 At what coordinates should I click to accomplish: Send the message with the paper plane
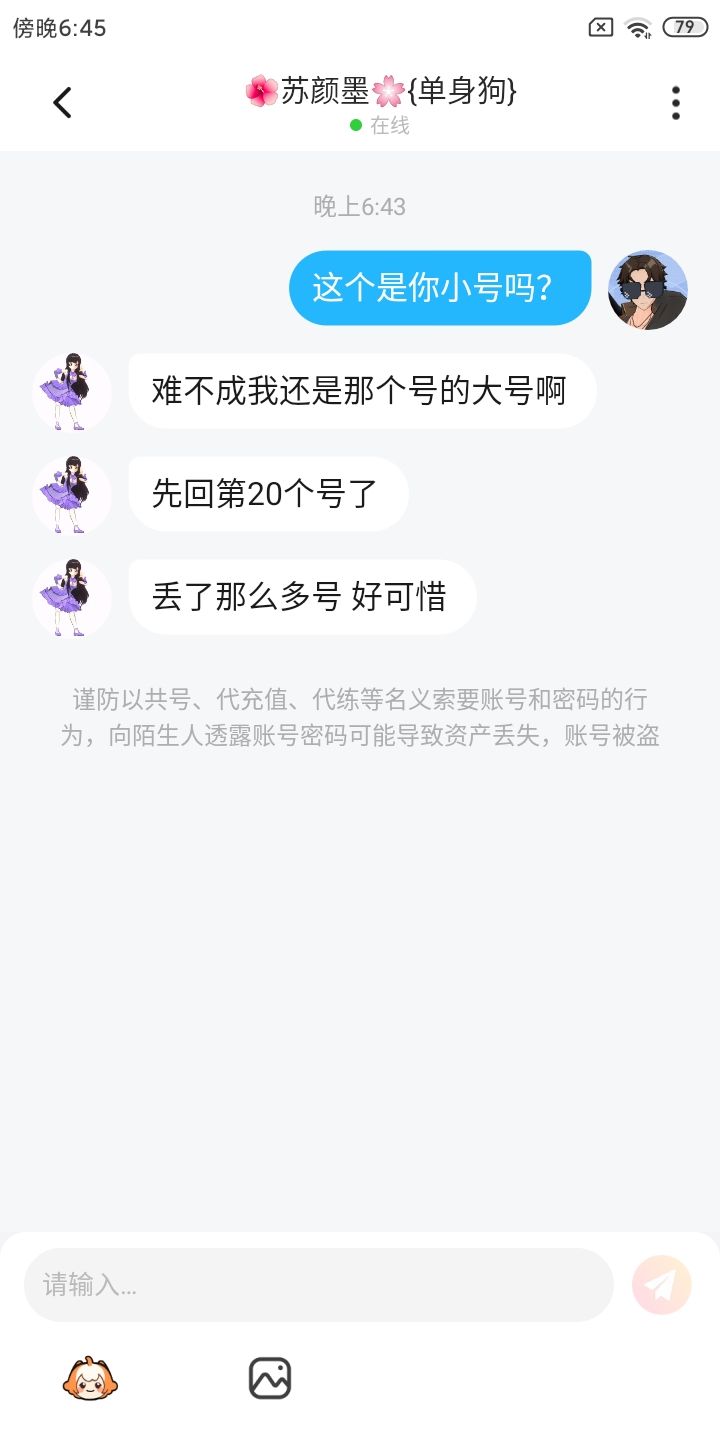tap(662, 1284)
